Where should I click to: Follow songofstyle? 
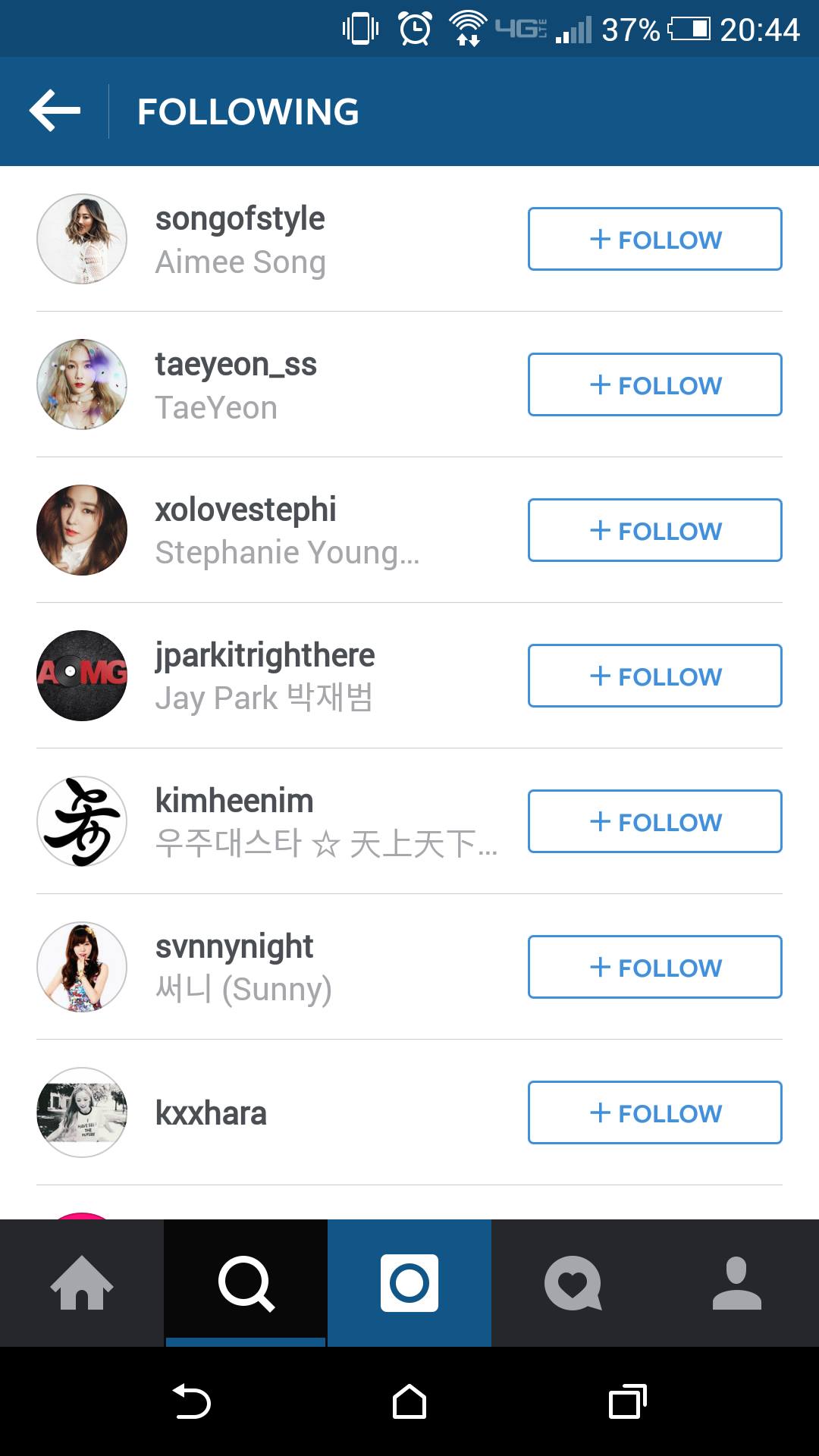[654, 240]
